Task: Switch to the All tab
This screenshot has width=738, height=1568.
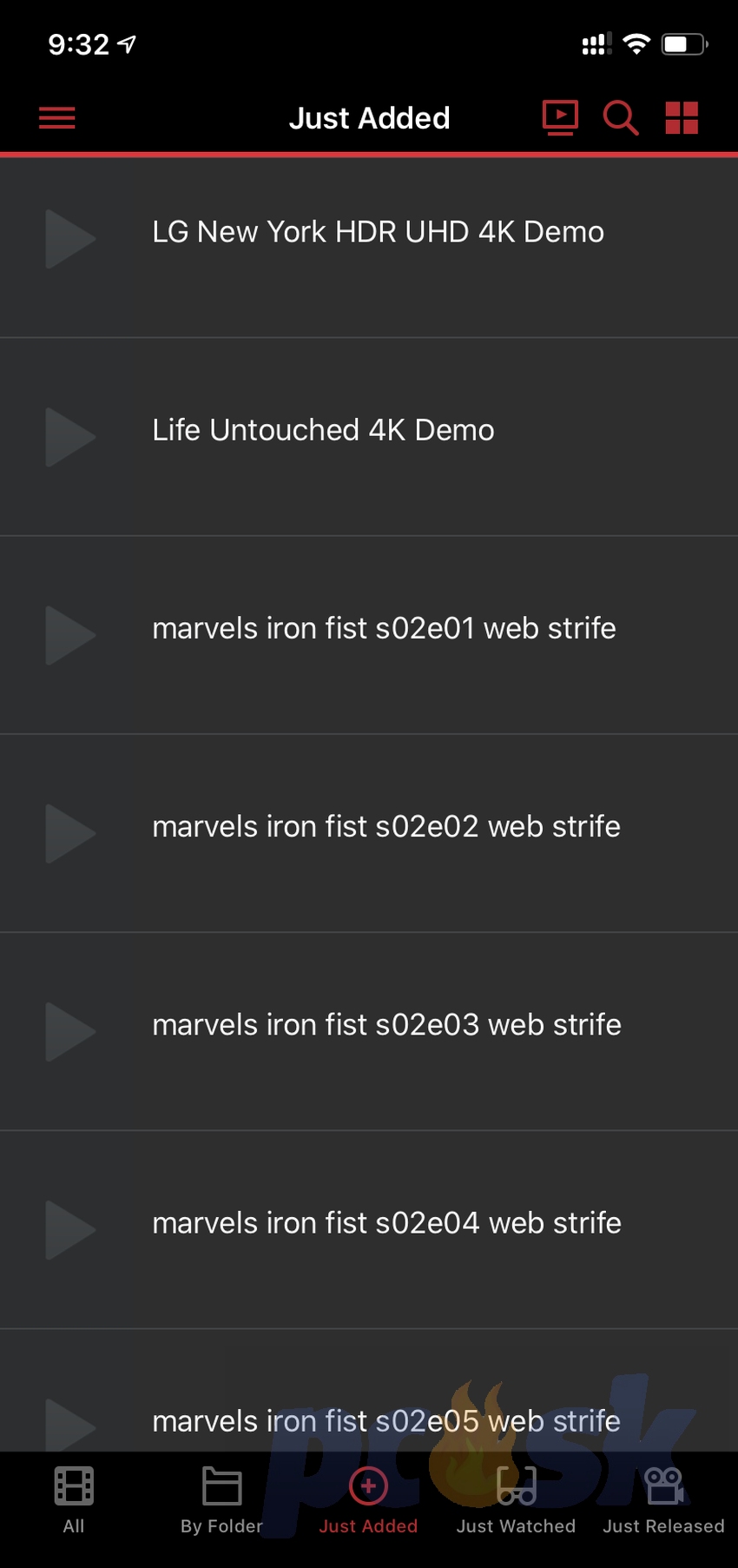Action: coord(74,1500)
